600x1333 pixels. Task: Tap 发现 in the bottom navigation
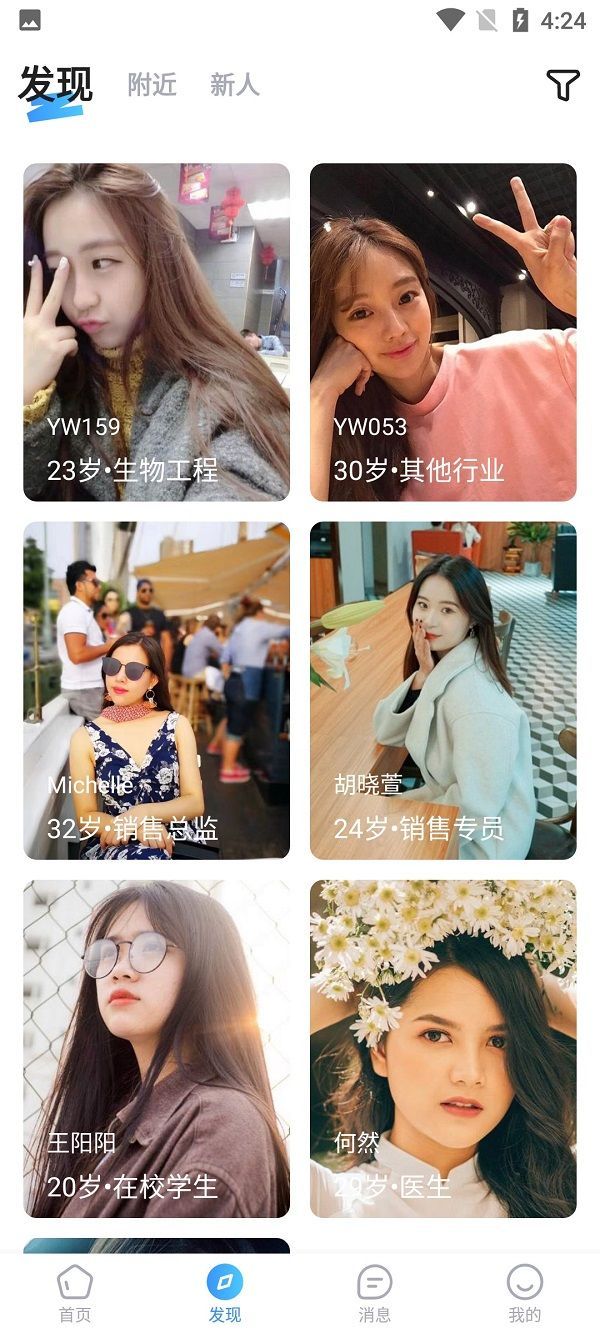click(225, 1293)
